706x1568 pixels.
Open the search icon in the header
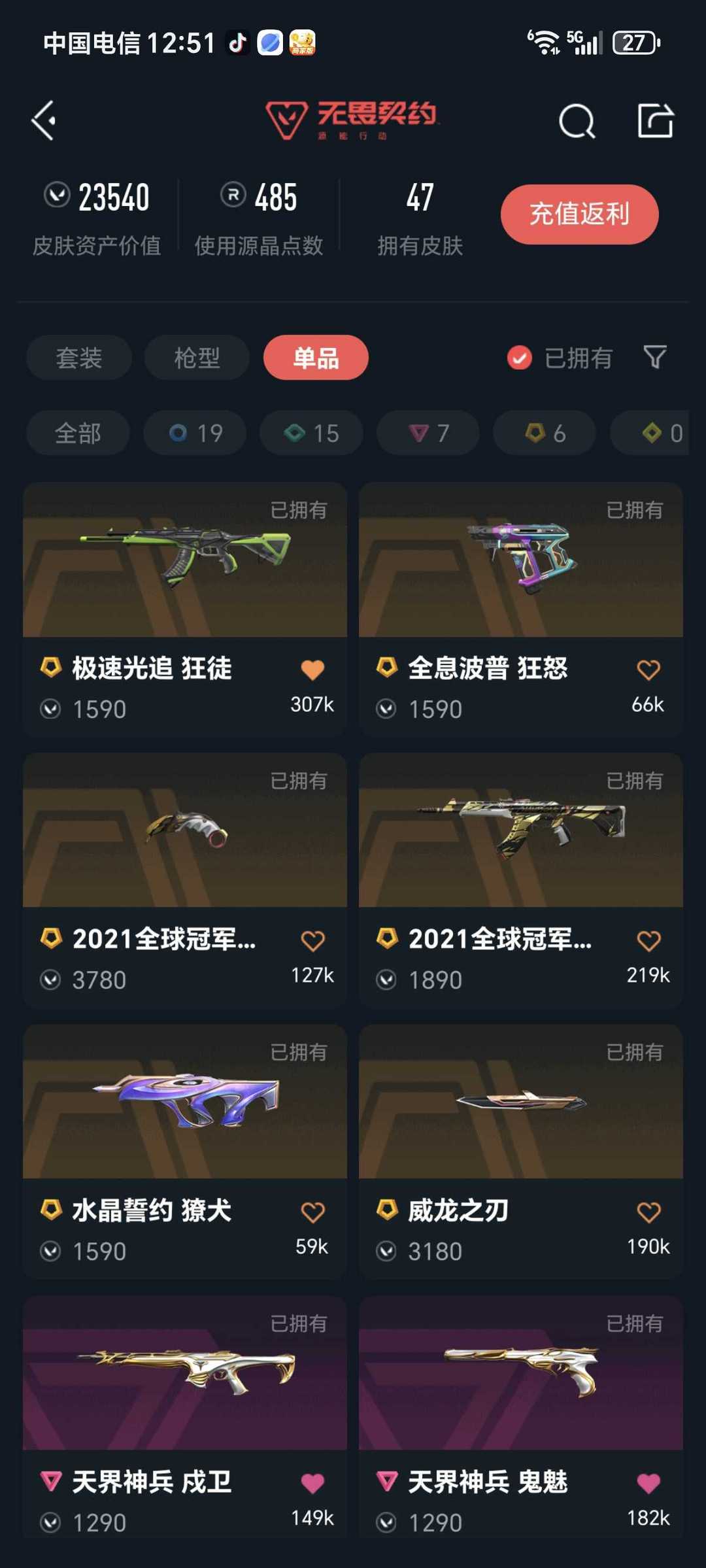[x=577, y=121]
